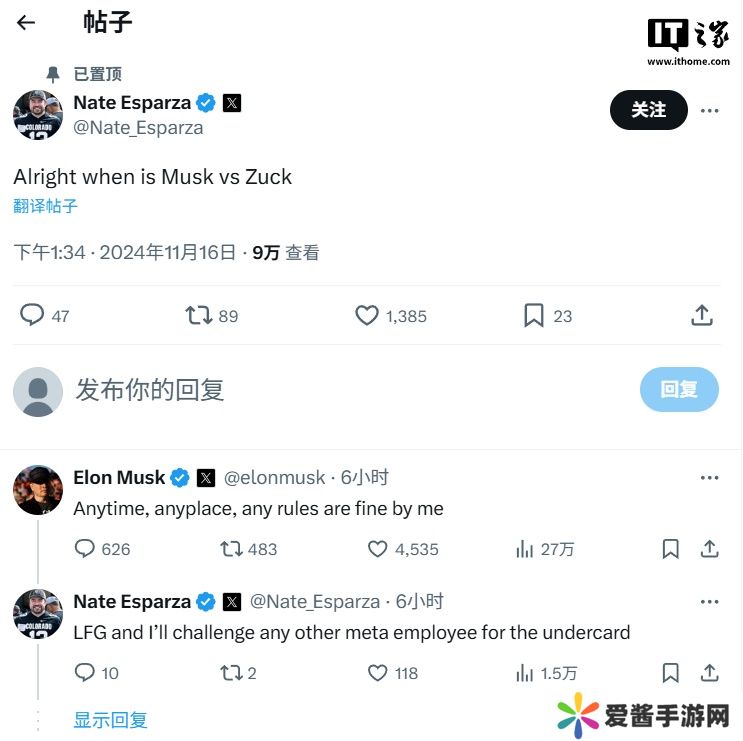This screenshot has height=741, width=743.
Task: Open @Nate_Esparza handle in main post
Action: pos(138,127)
